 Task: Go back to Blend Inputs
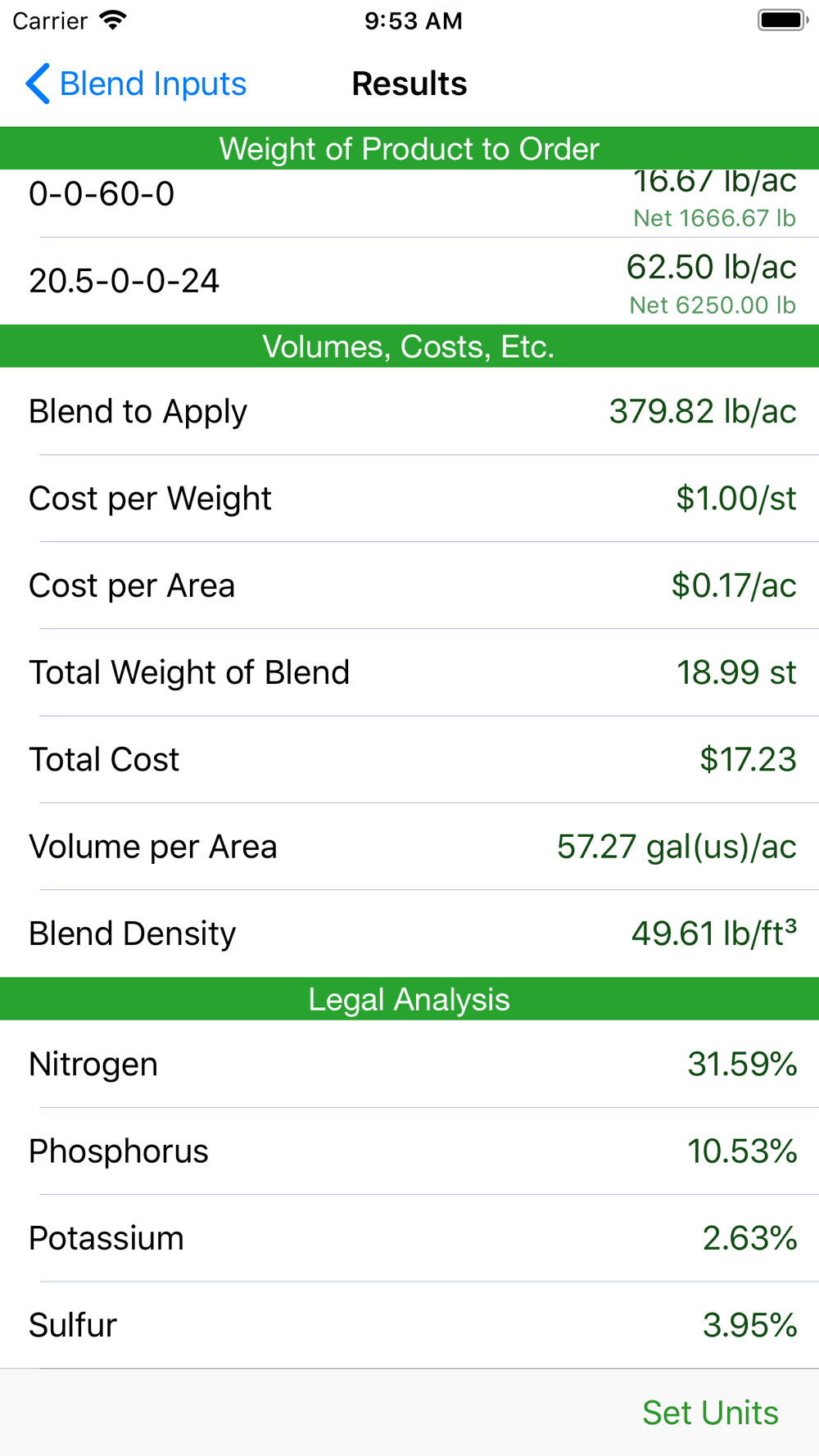tap(136, 84)
